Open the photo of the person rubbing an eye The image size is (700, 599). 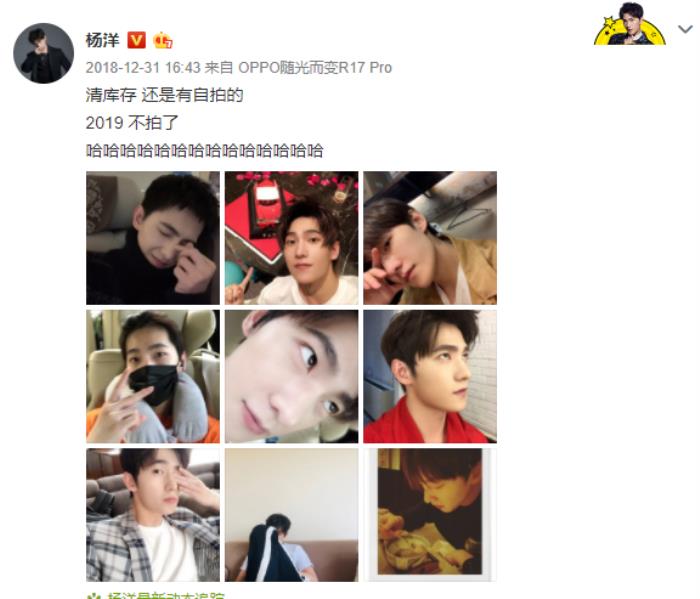point(152,238)
